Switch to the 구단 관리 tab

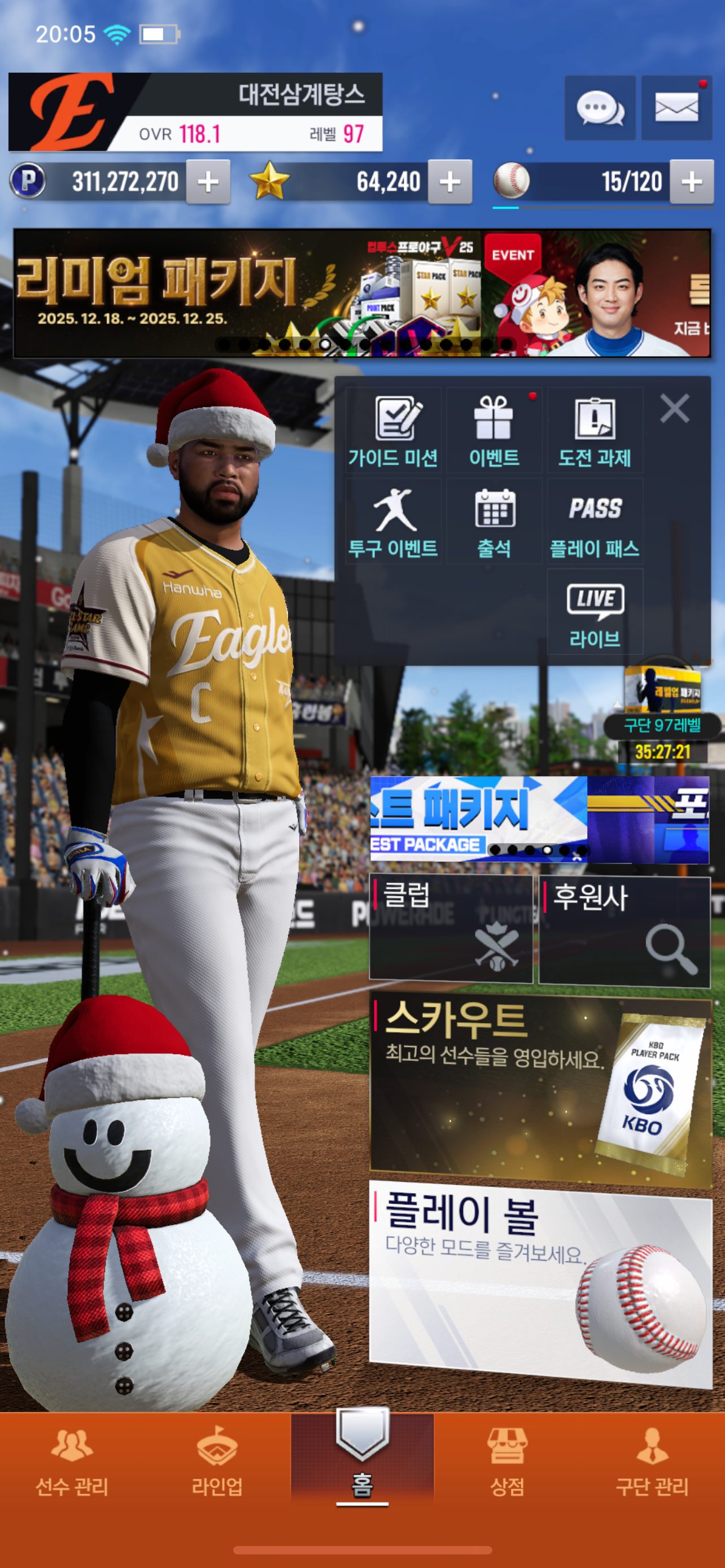[652, 1466]
